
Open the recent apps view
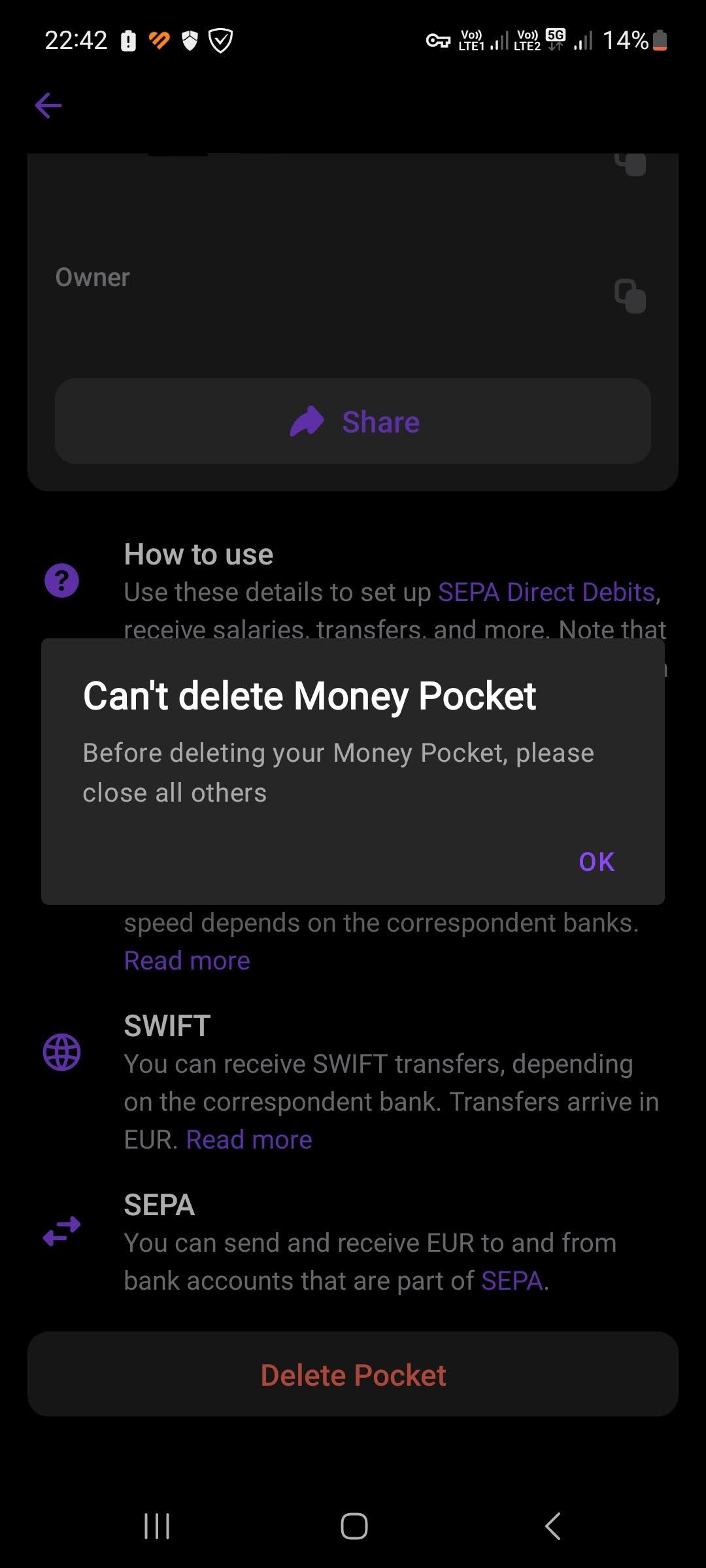point(157,1526)
